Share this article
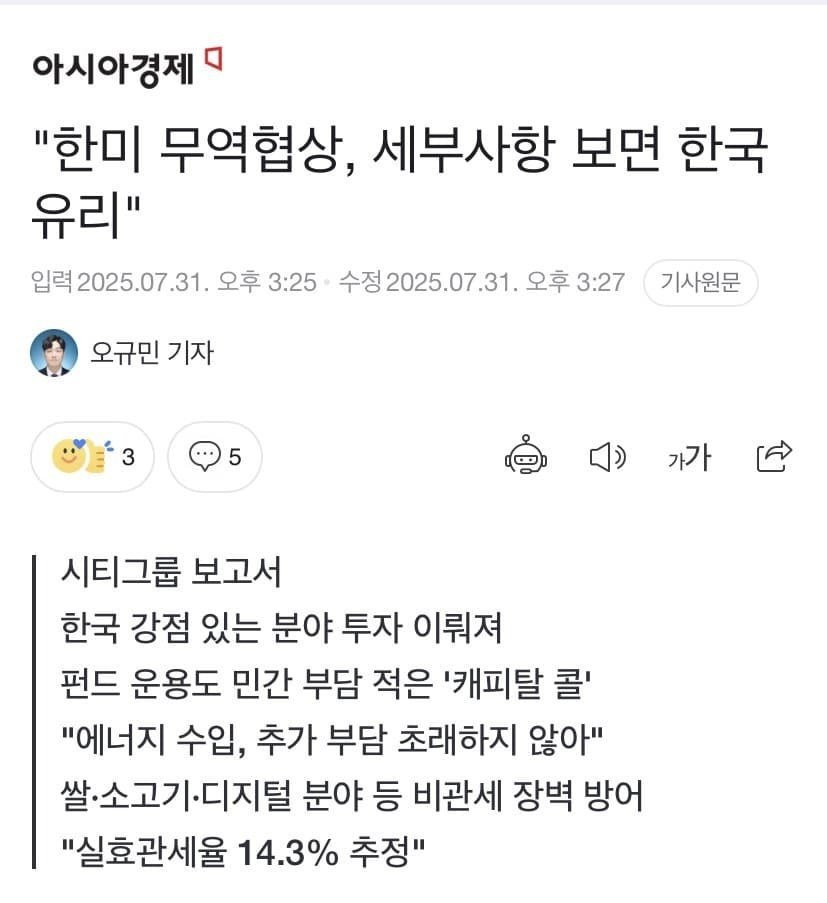 (774, 456)
